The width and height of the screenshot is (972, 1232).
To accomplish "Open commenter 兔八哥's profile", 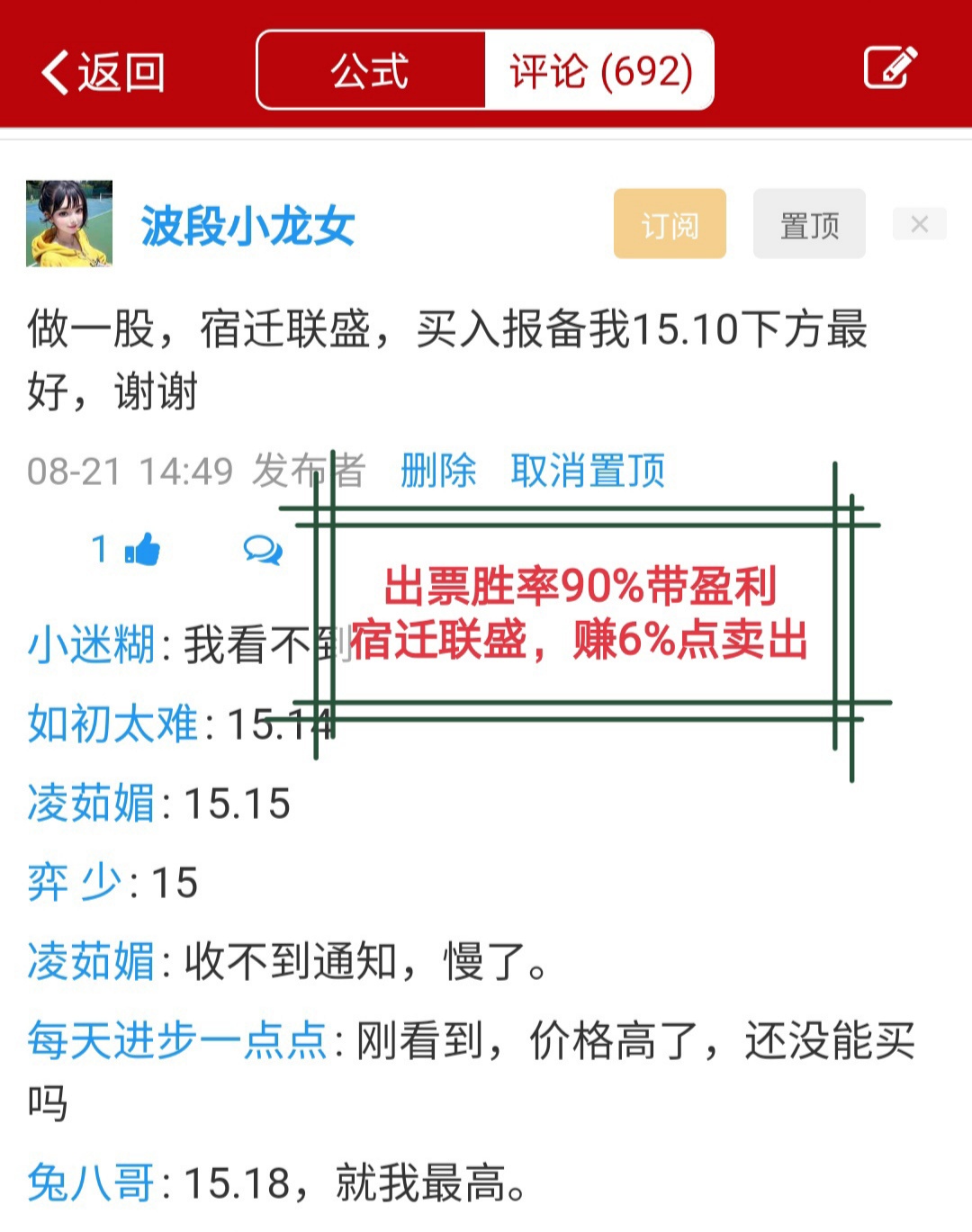I will (92, 1183).
